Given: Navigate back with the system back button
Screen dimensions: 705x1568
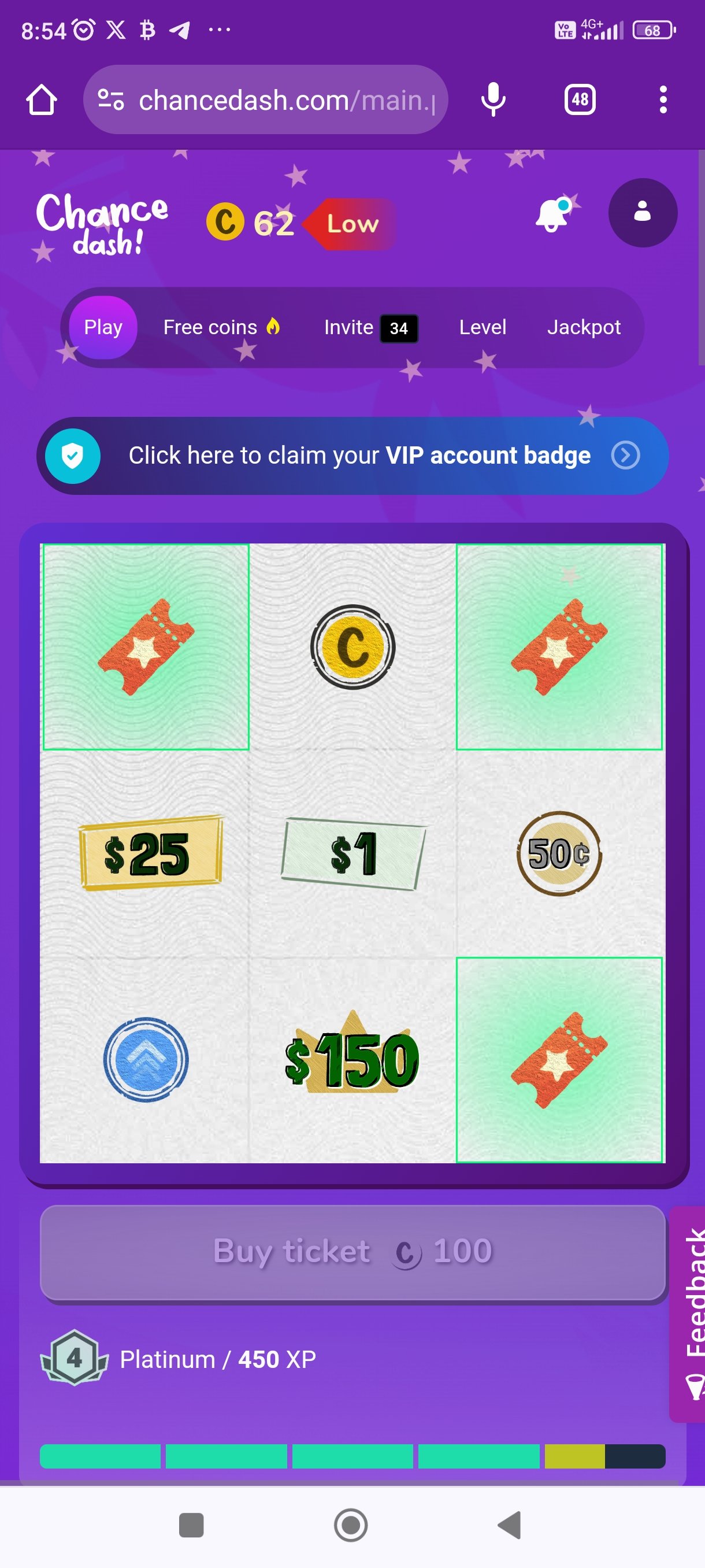Looking at the screenshot, I should click(510, 1525).
